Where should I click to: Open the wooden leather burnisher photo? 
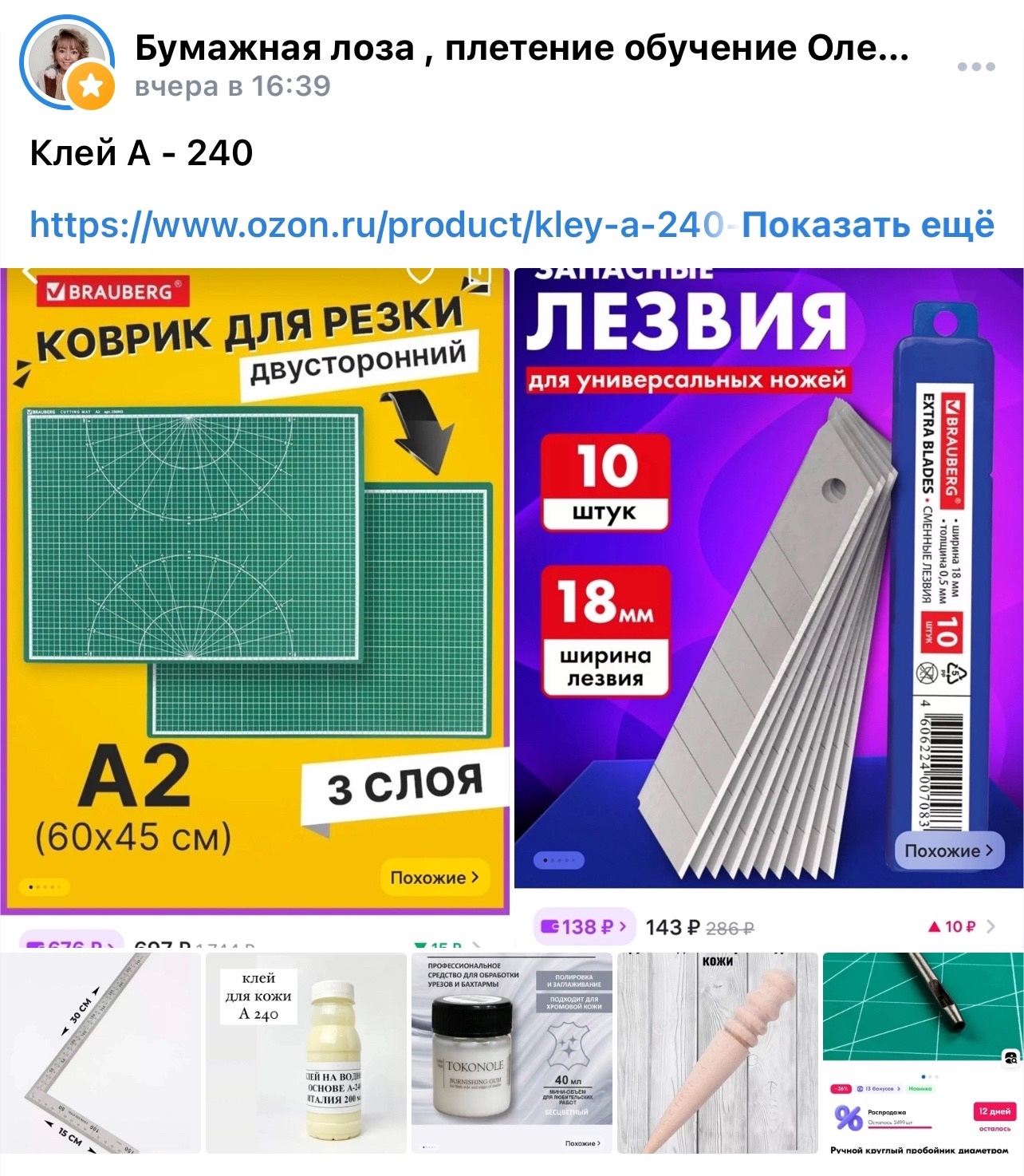(718, 1053)
